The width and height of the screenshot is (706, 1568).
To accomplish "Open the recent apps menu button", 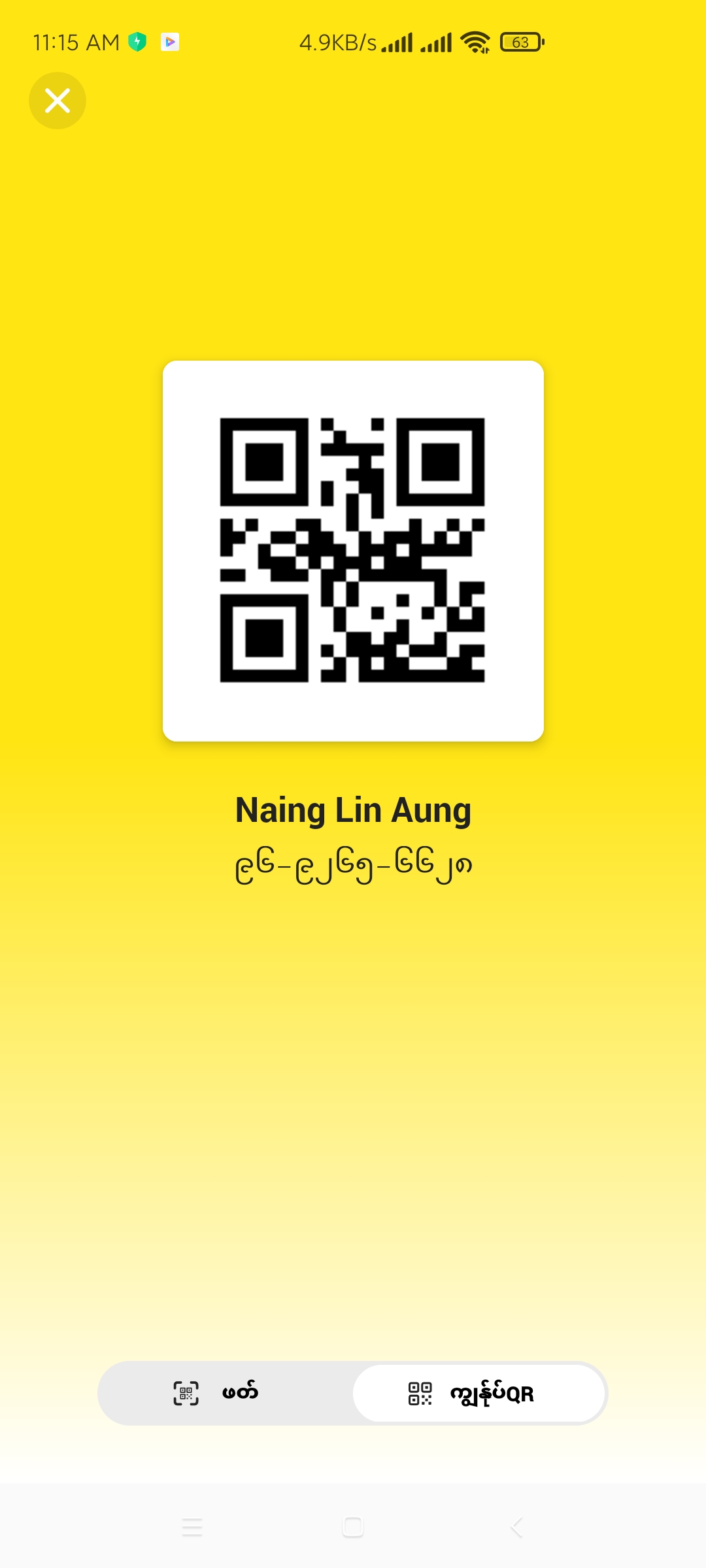I will tap(192, 1527).
